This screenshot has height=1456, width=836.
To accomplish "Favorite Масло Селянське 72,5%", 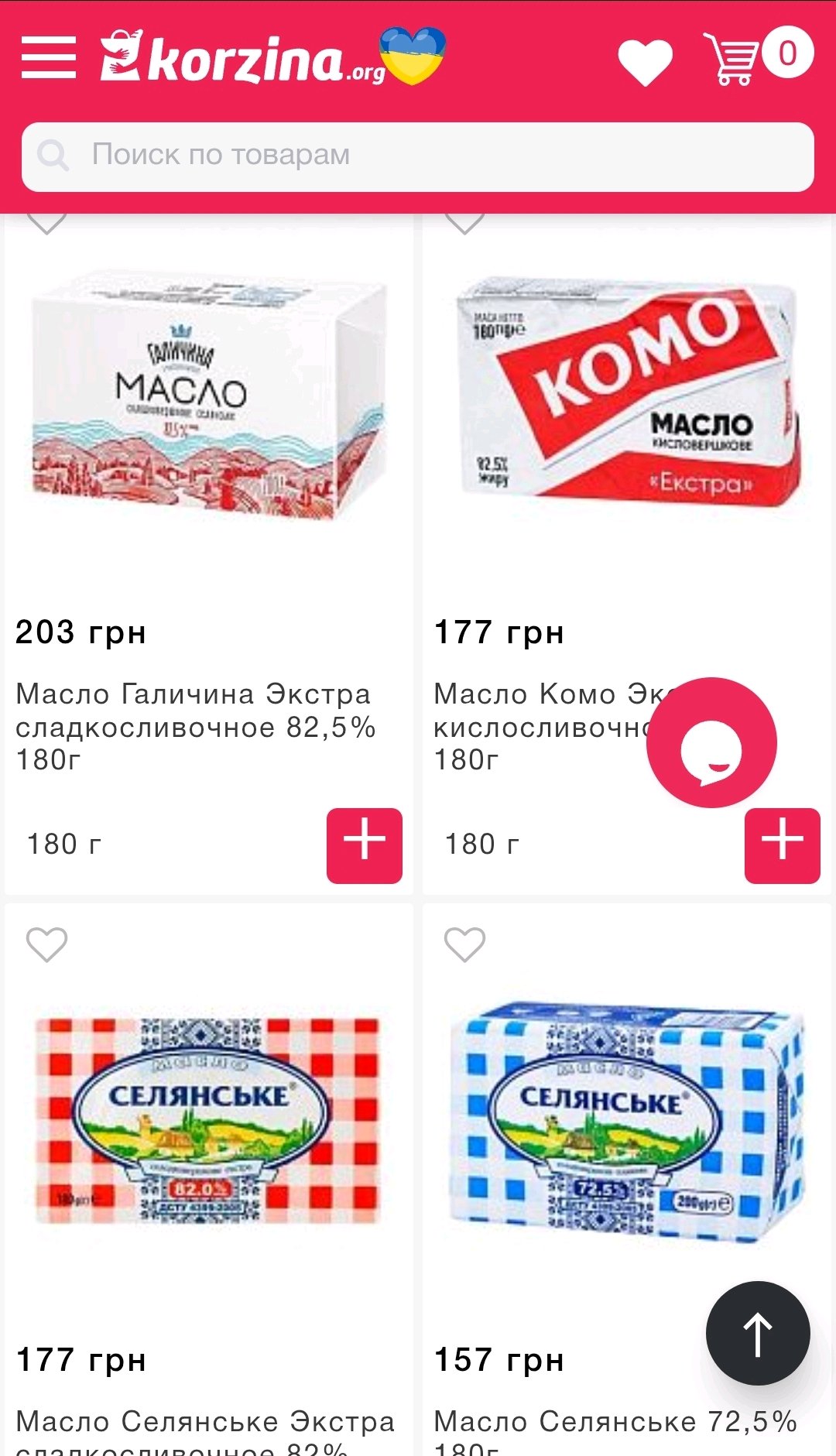I will point(464,944).
